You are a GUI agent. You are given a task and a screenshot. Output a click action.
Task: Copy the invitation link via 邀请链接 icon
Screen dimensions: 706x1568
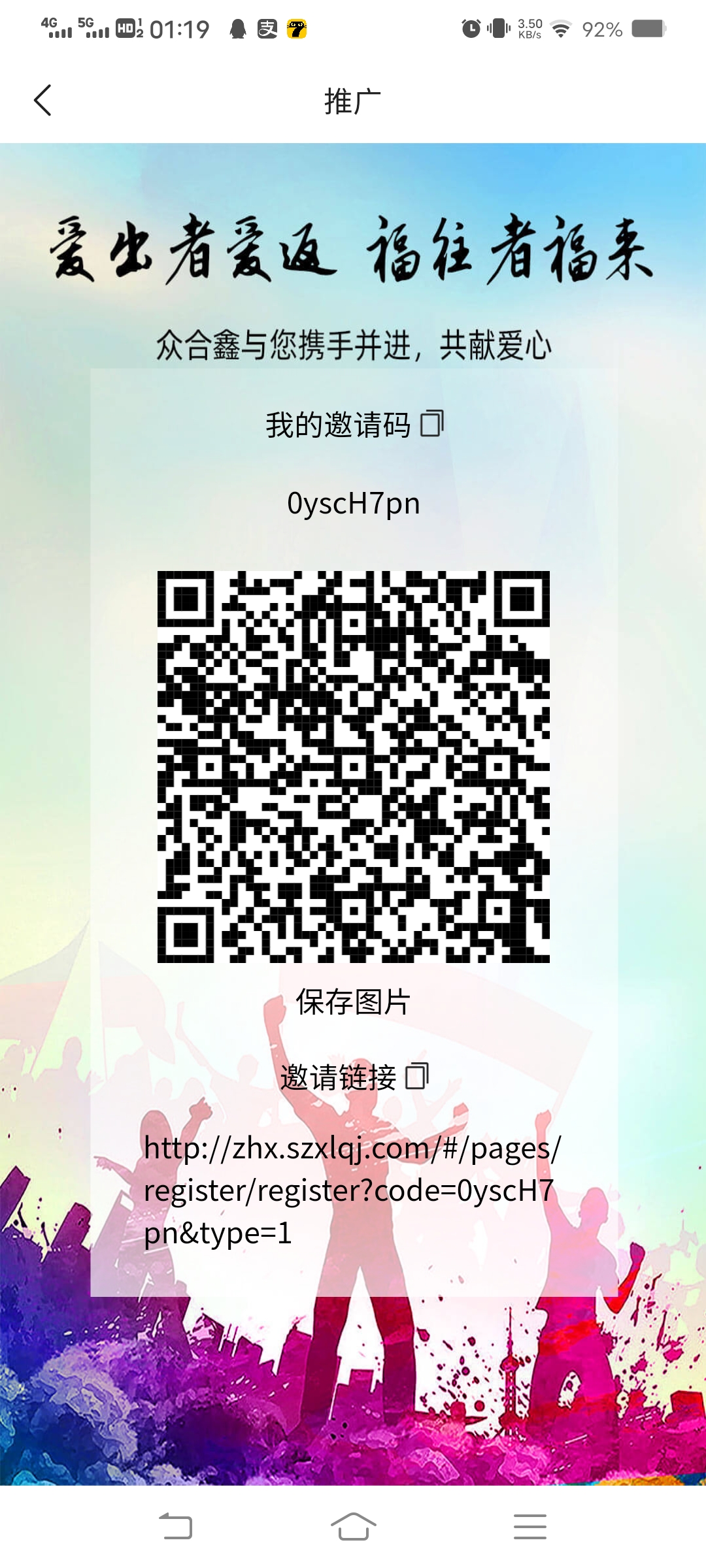click(417, 1076)
